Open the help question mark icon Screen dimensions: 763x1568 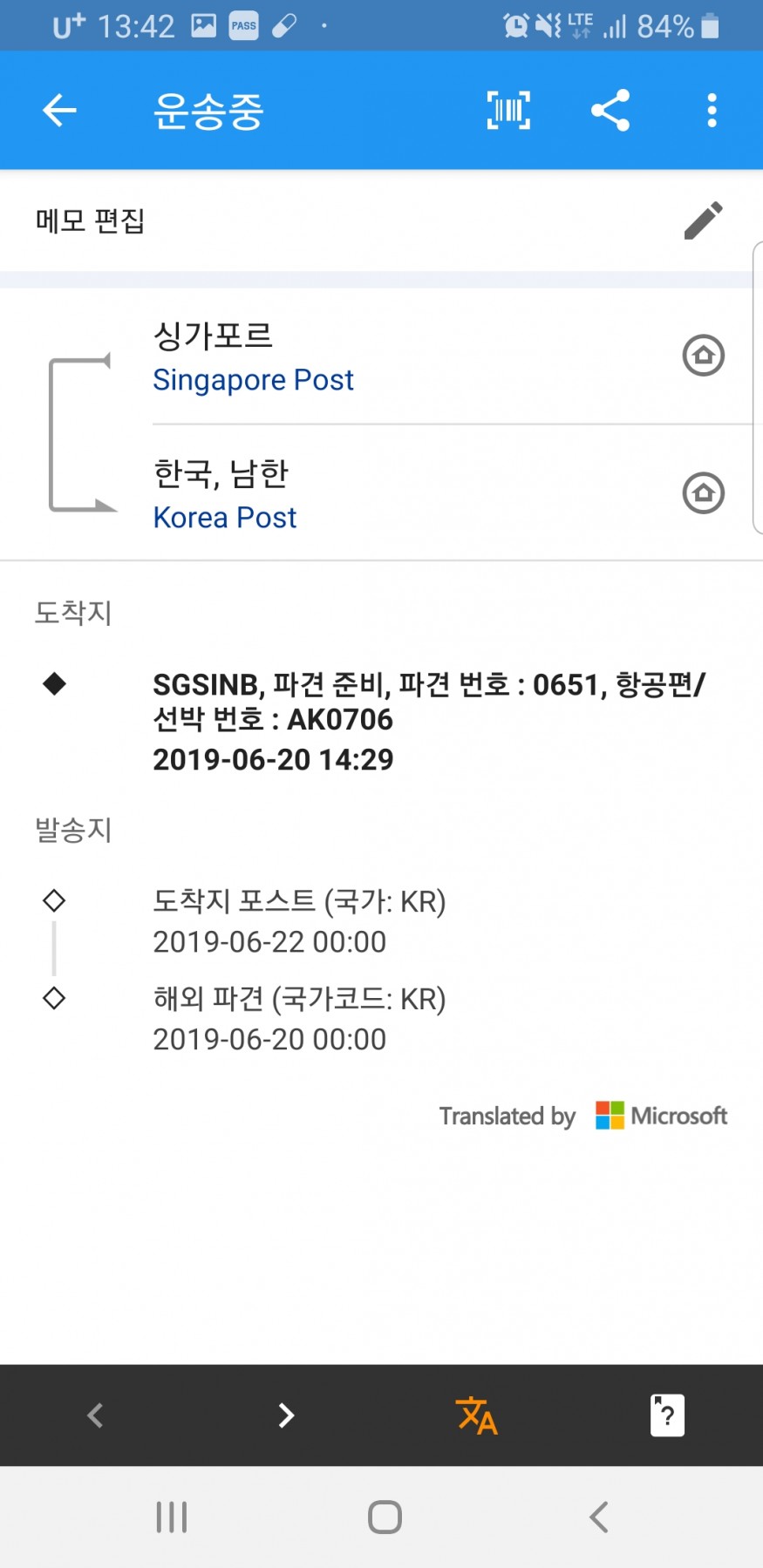pos(667,1415)
